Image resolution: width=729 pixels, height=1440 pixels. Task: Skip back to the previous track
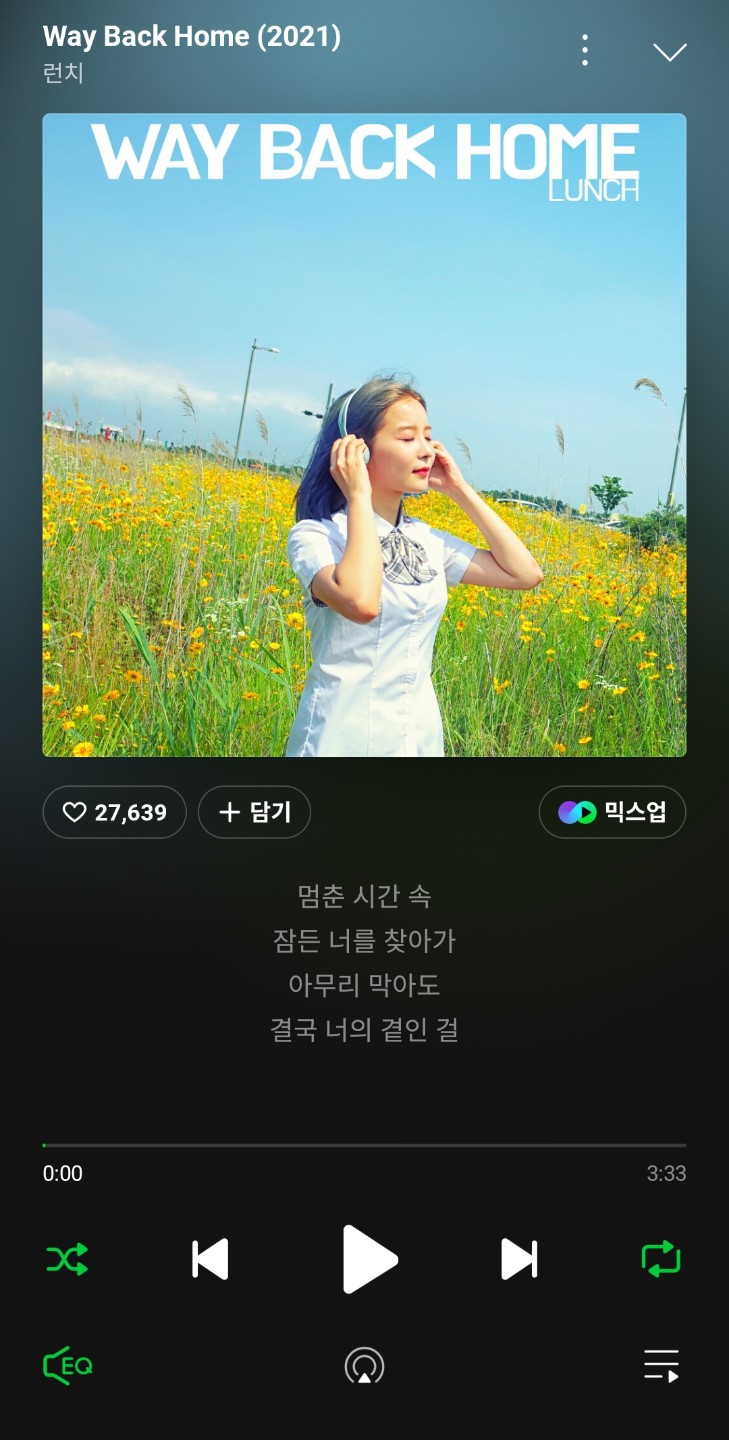coord(210,1259)
